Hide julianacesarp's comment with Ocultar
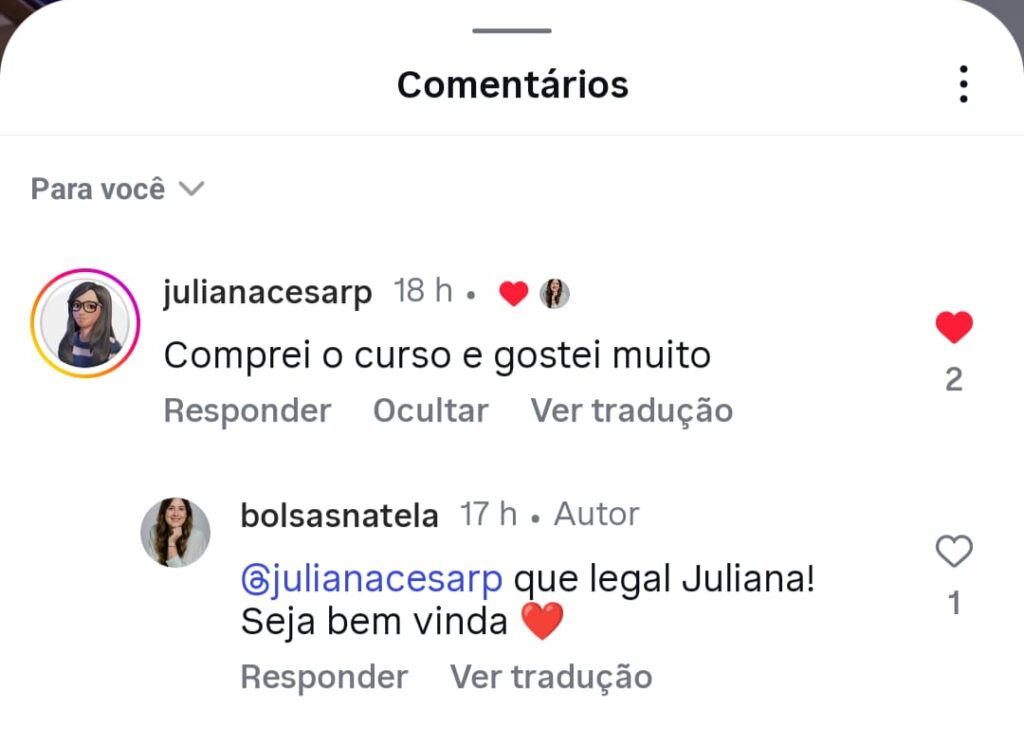This screenshot has height=744, width=1024. [x=430, y=411]
